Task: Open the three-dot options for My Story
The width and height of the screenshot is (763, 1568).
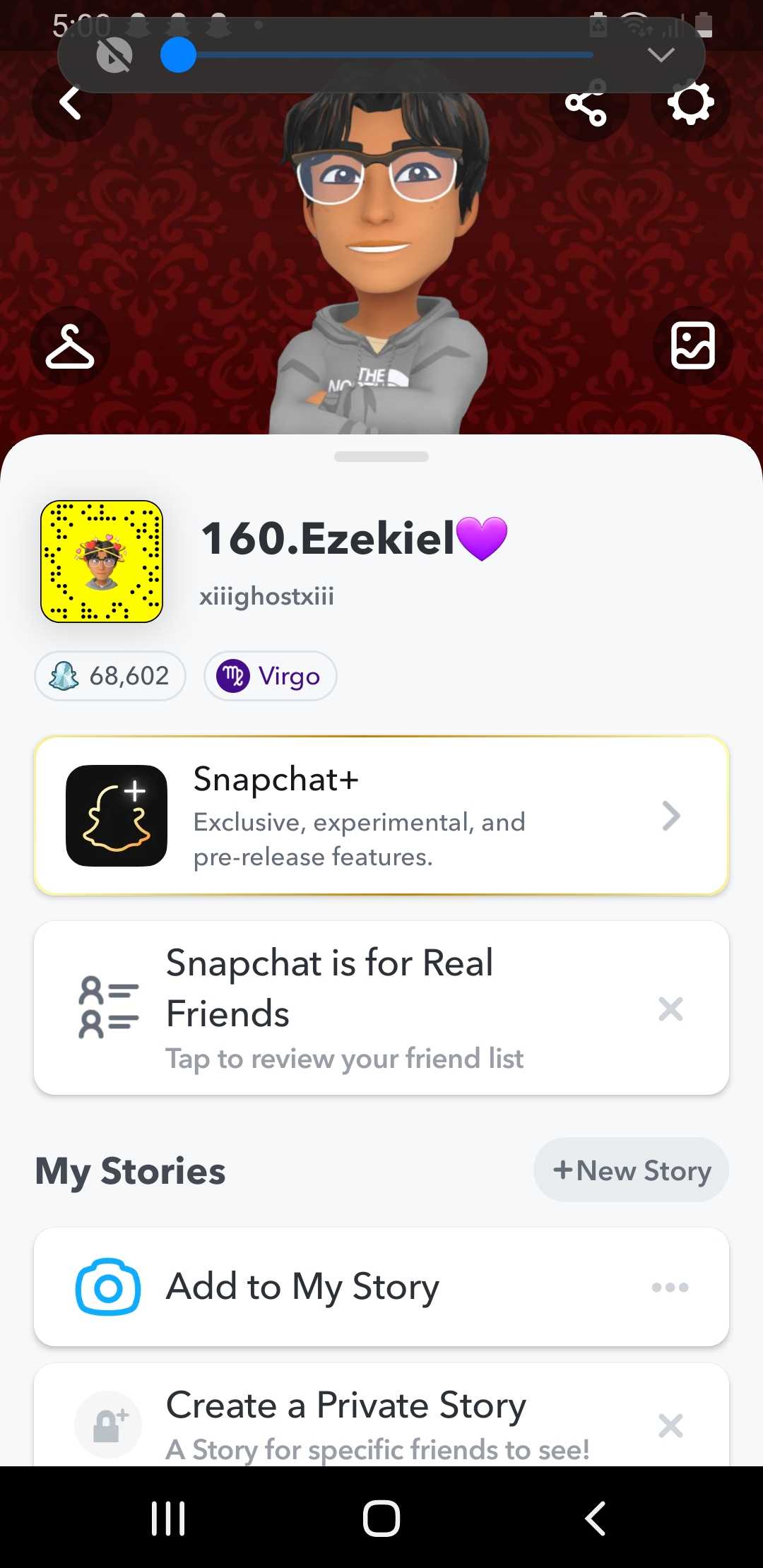Action: [x=670, y=1287]
